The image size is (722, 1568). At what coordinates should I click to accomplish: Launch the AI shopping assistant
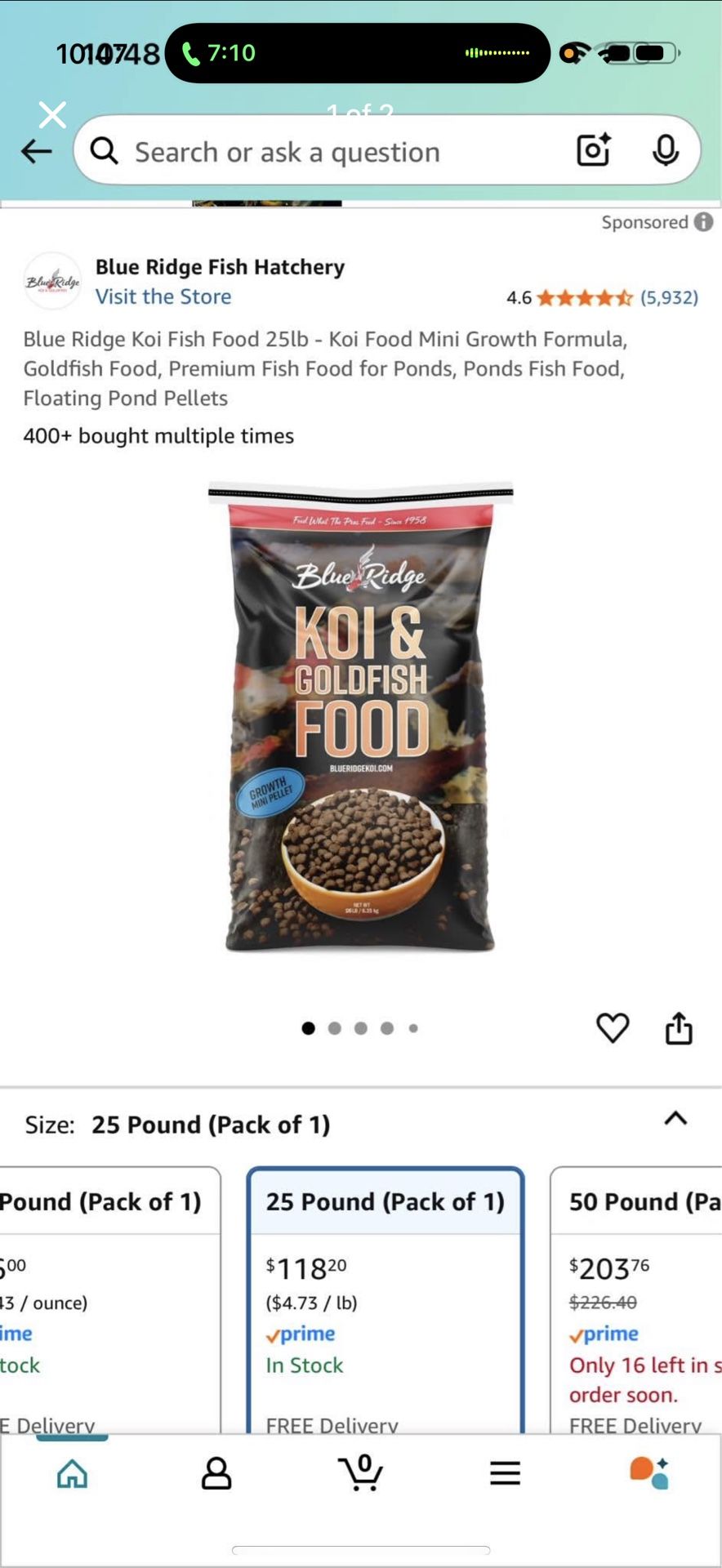coord(649,1473)
